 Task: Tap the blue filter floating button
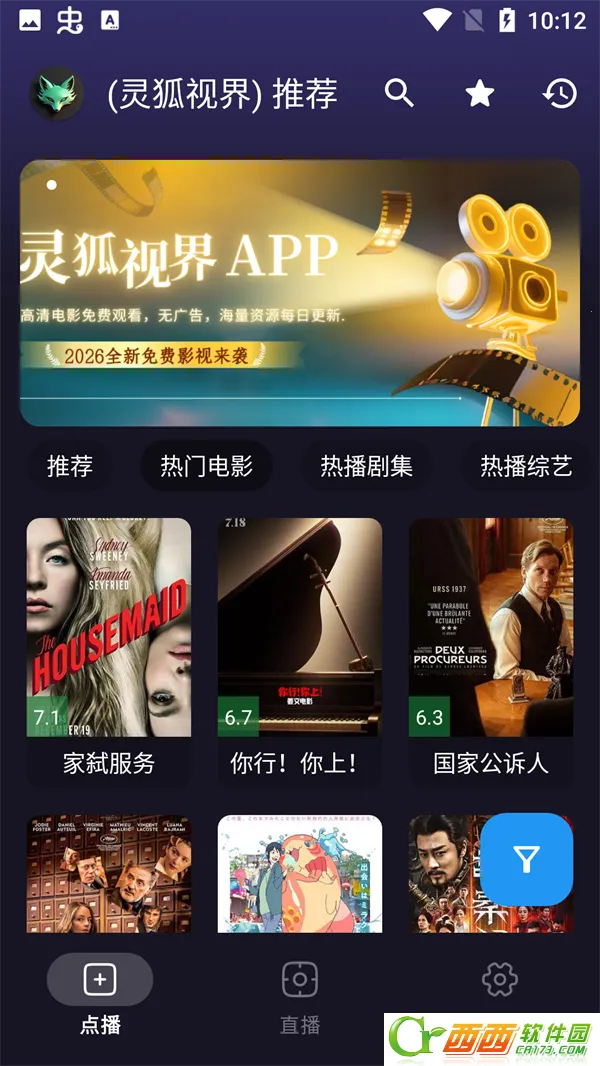coord(527,859)
